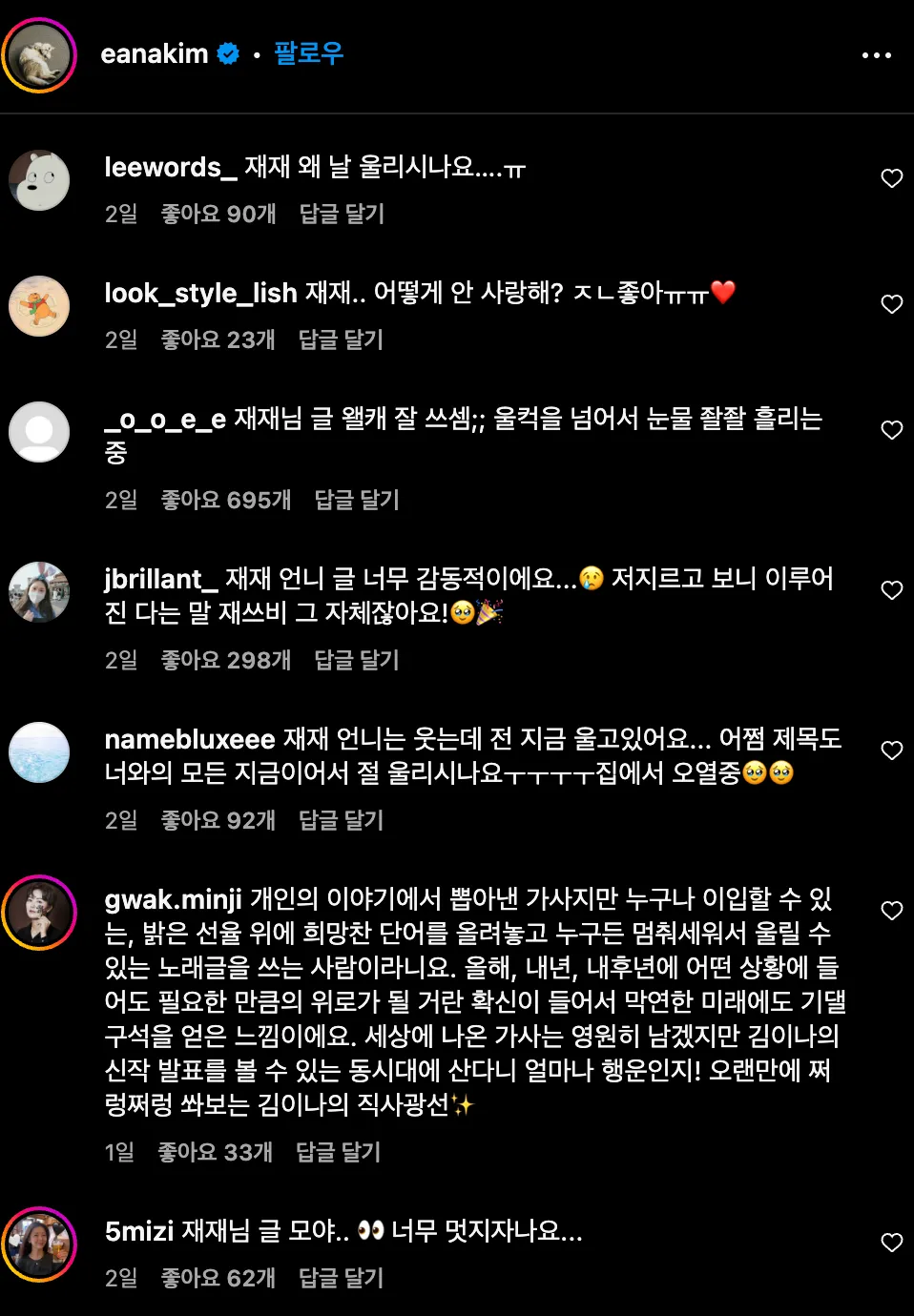Reply to gwak.minji's long comment
The height and width of the screenshot is (1316, 914).
[338, 1152]
